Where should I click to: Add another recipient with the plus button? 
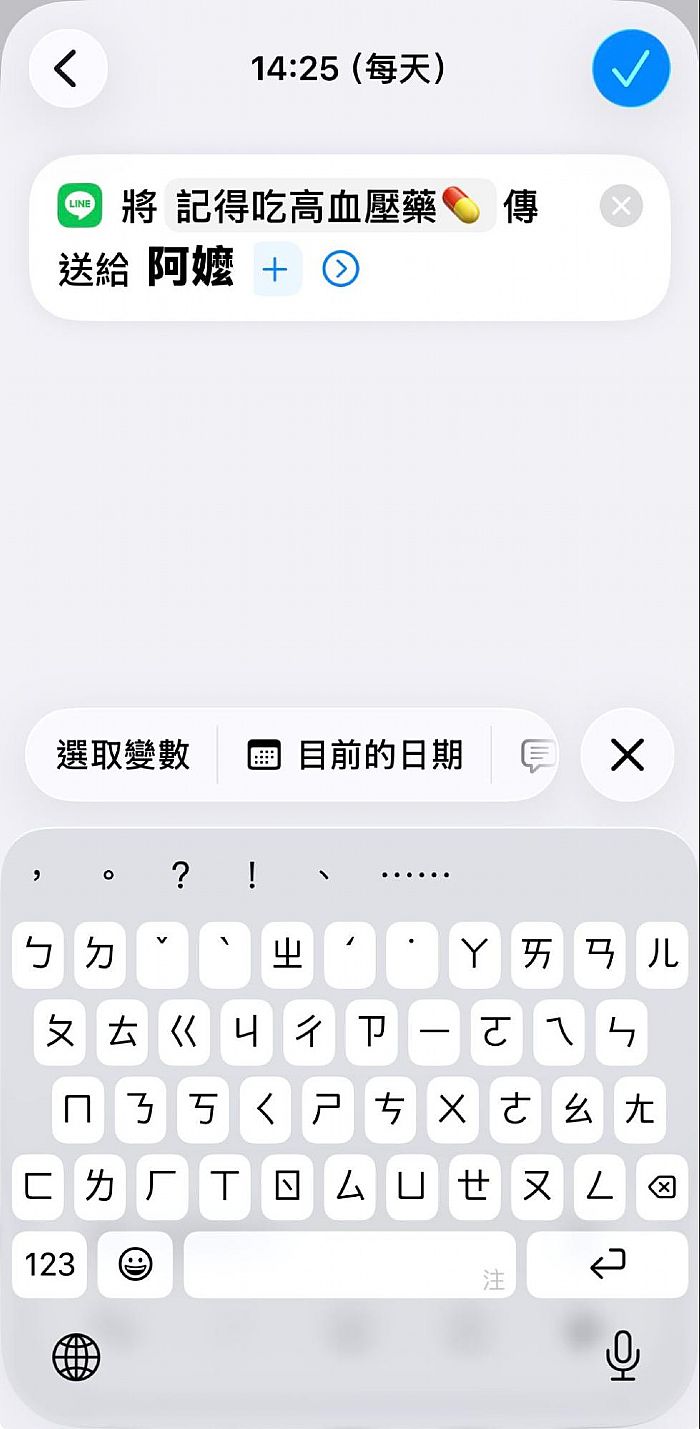[276, 269]
